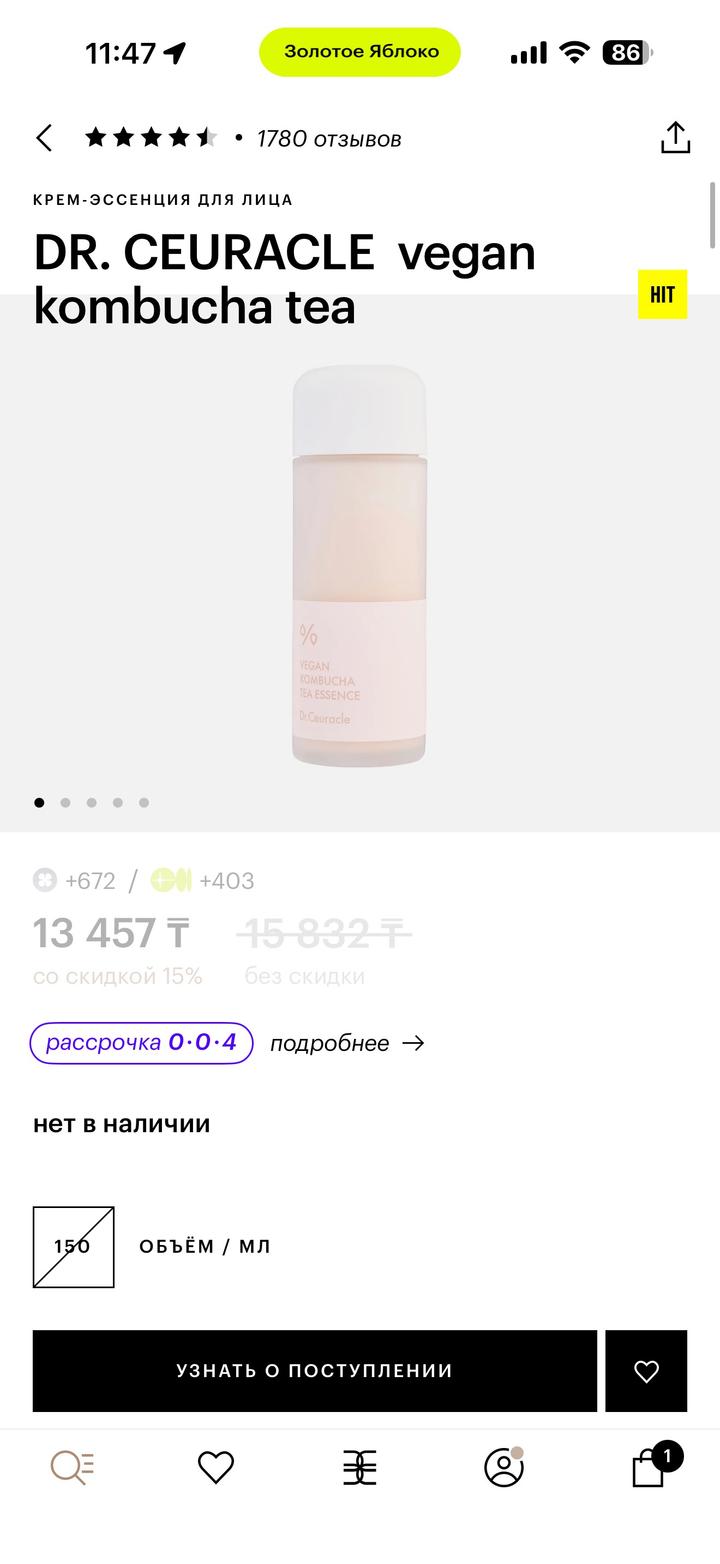Tap the рассрочка 0·0·4 chip
The height and width of the screenshot is (1564, 720).
click(141, 1043)
